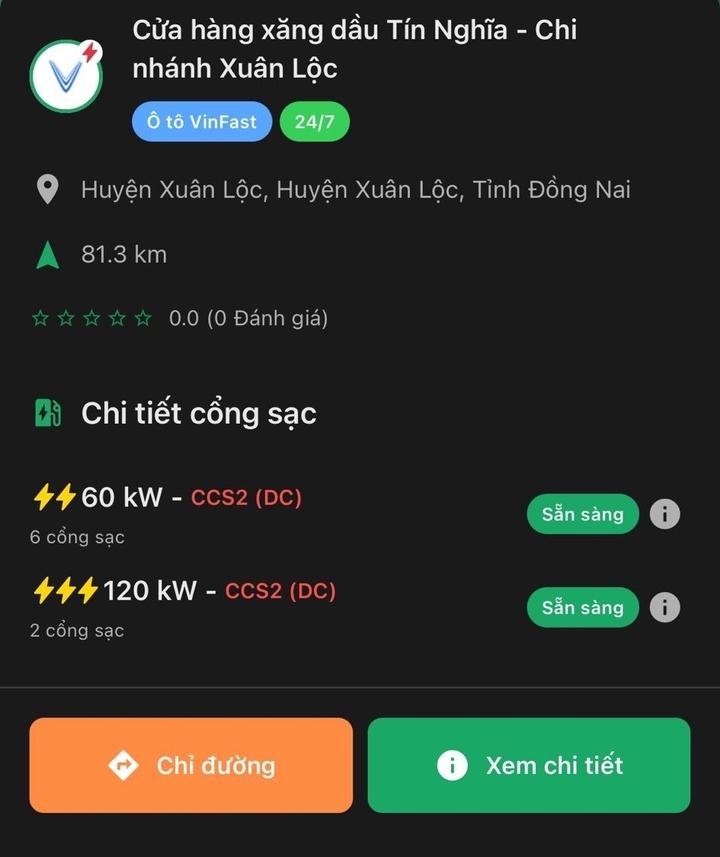Image resolution: width=720 pixels, height=857 pixels.
Task: Select the Ô tô VinFast tag
Action: click(x=201, y=121)
